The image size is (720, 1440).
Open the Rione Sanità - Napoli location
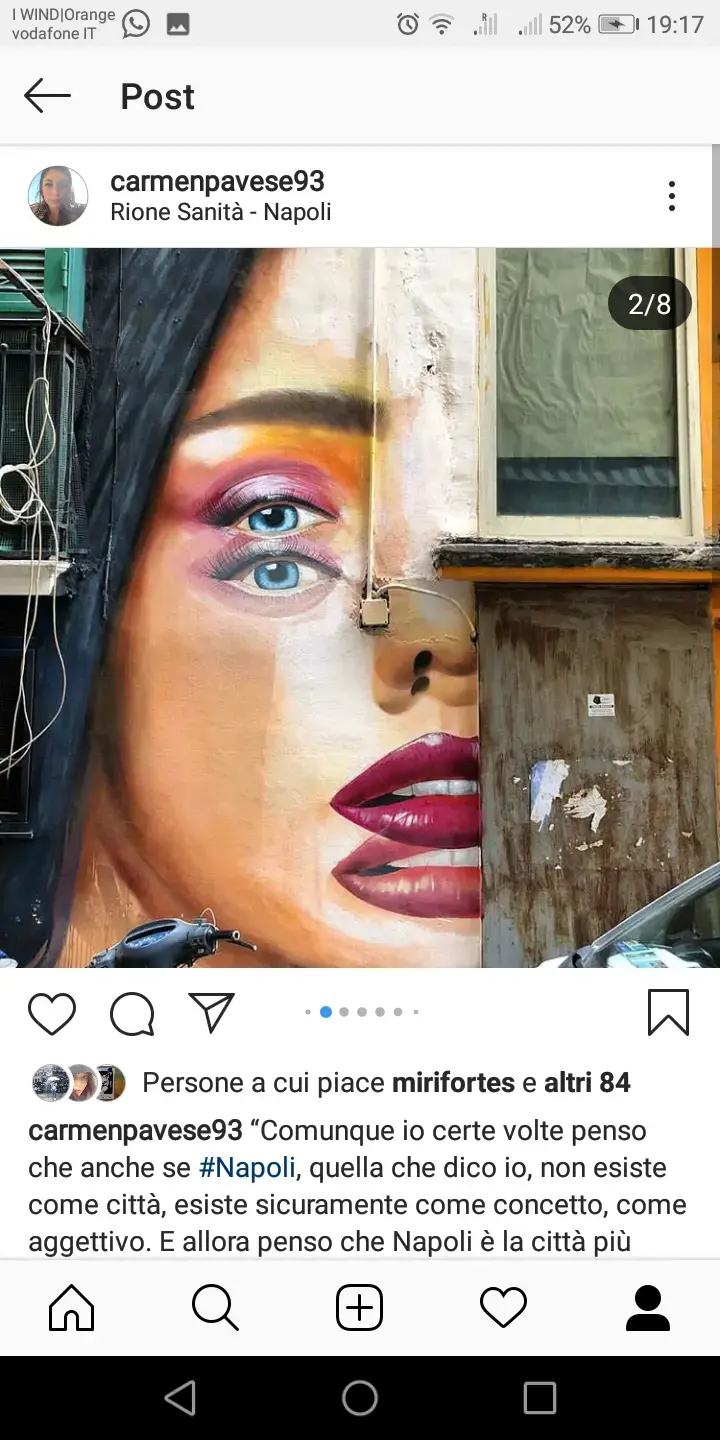(x=220, y=212)
